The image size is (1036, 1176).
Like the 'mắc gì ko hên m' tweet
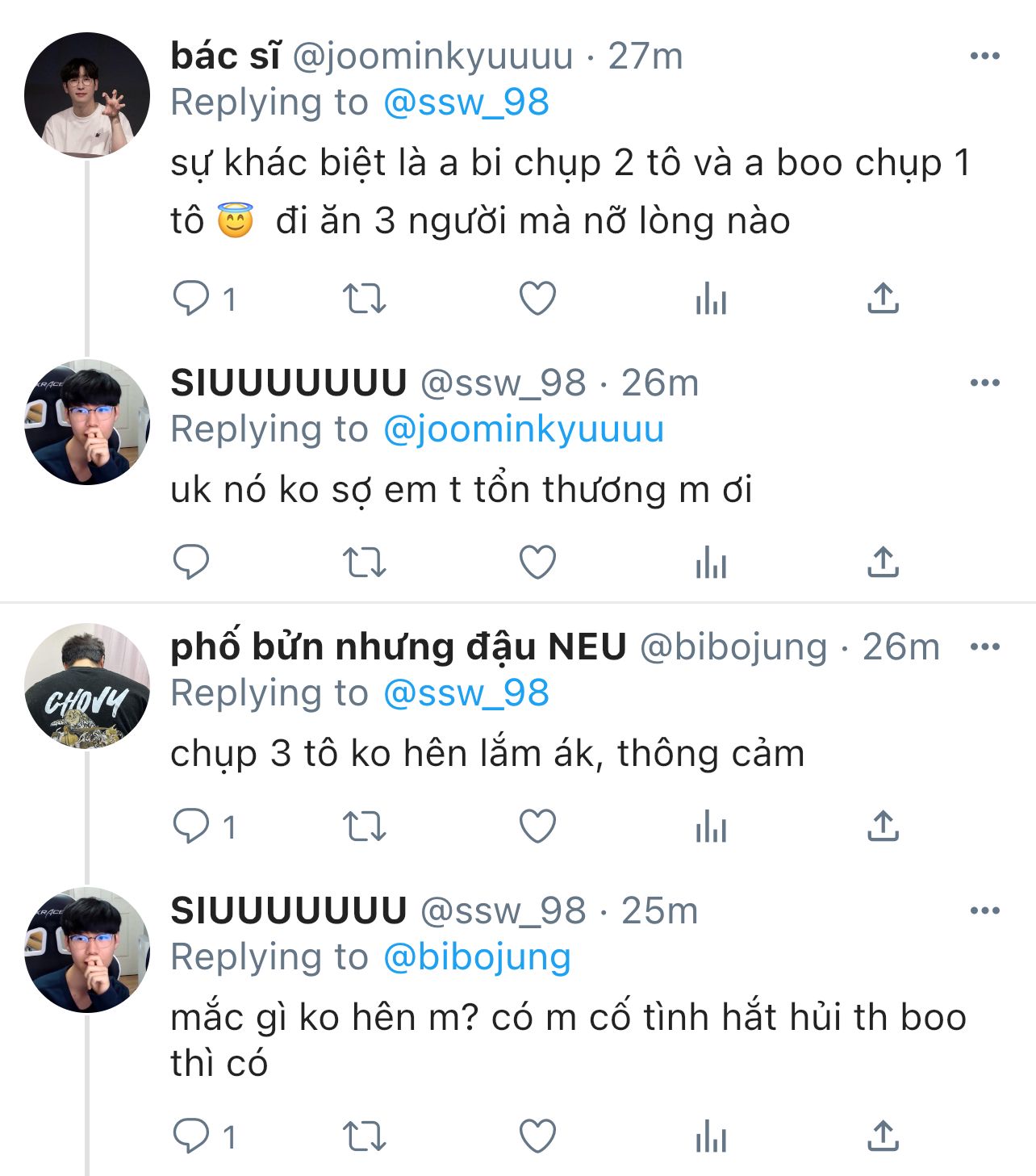(x=537, y=1136)
